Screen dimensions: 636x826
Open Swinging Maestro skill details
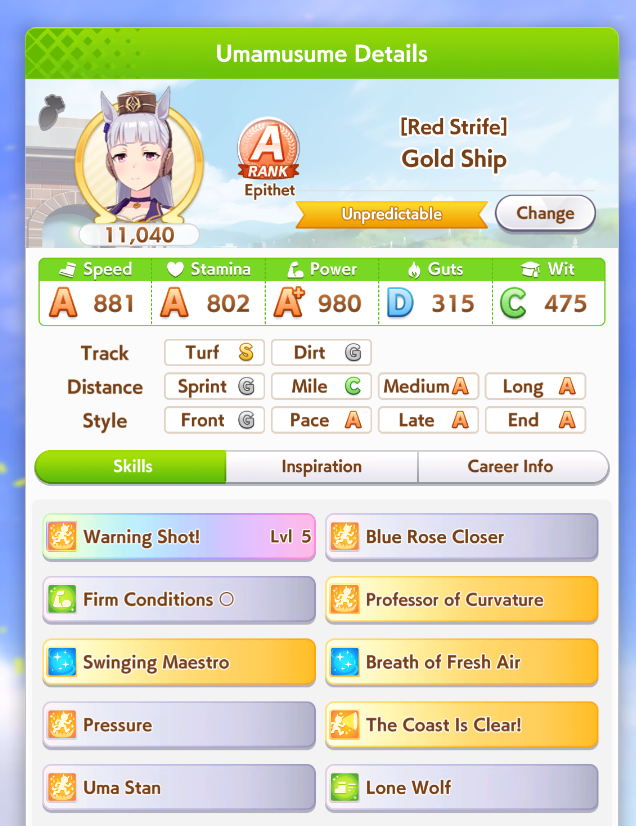(x=179, y=662)
